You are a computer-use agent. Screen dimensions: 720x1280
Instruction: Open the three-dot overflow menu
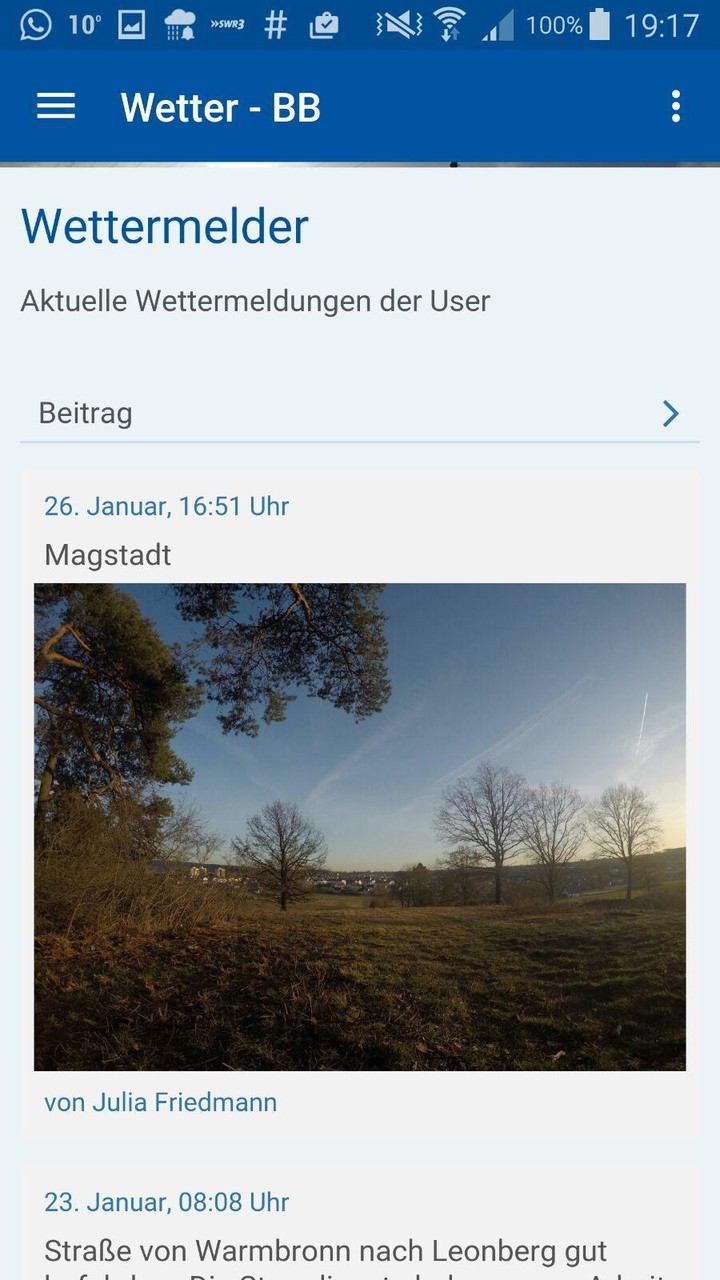point(675,106)
